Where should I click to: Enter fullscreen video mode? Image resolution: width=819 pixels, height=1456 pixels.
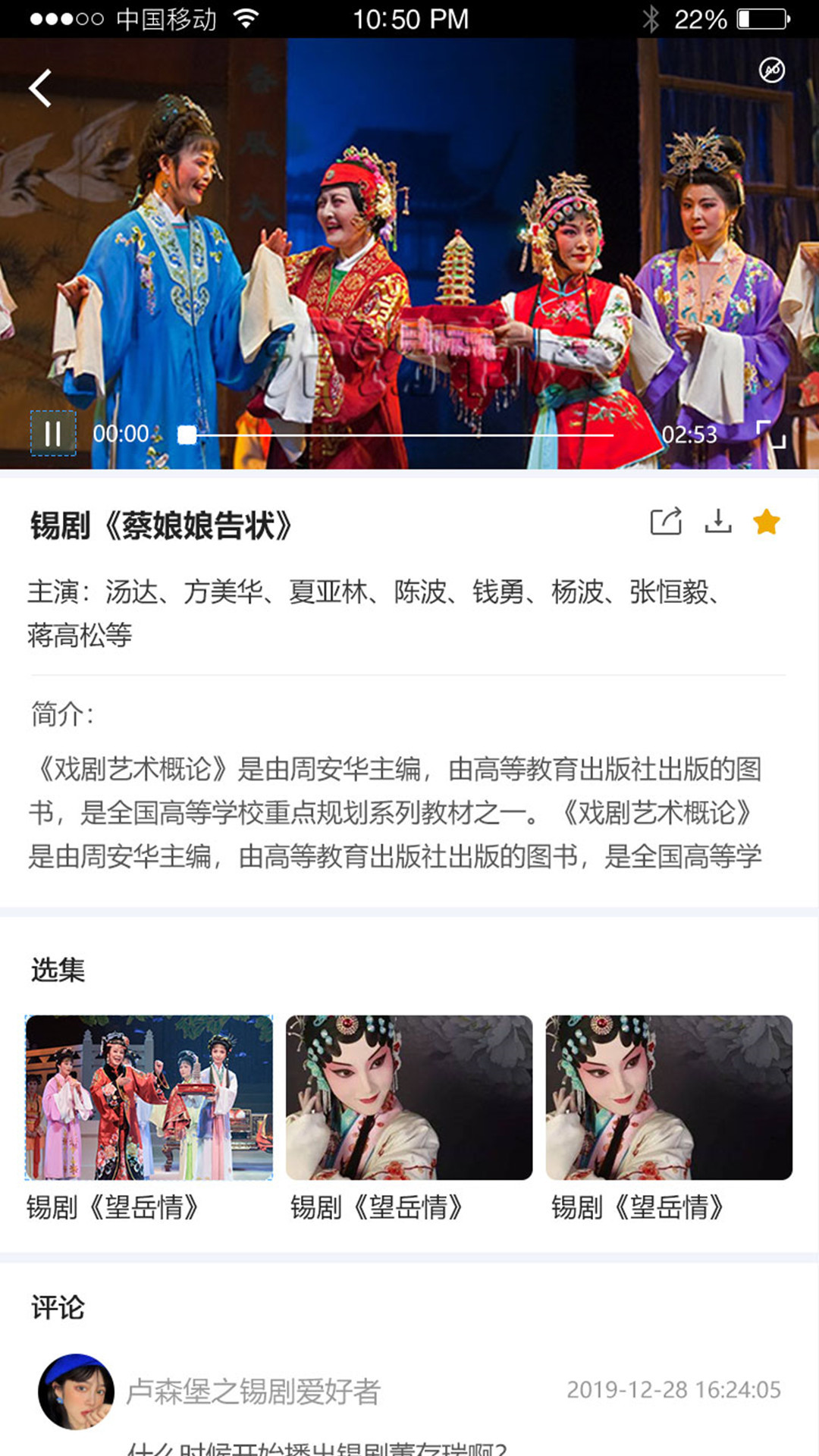pyautogui.click(x=770, y=435)
